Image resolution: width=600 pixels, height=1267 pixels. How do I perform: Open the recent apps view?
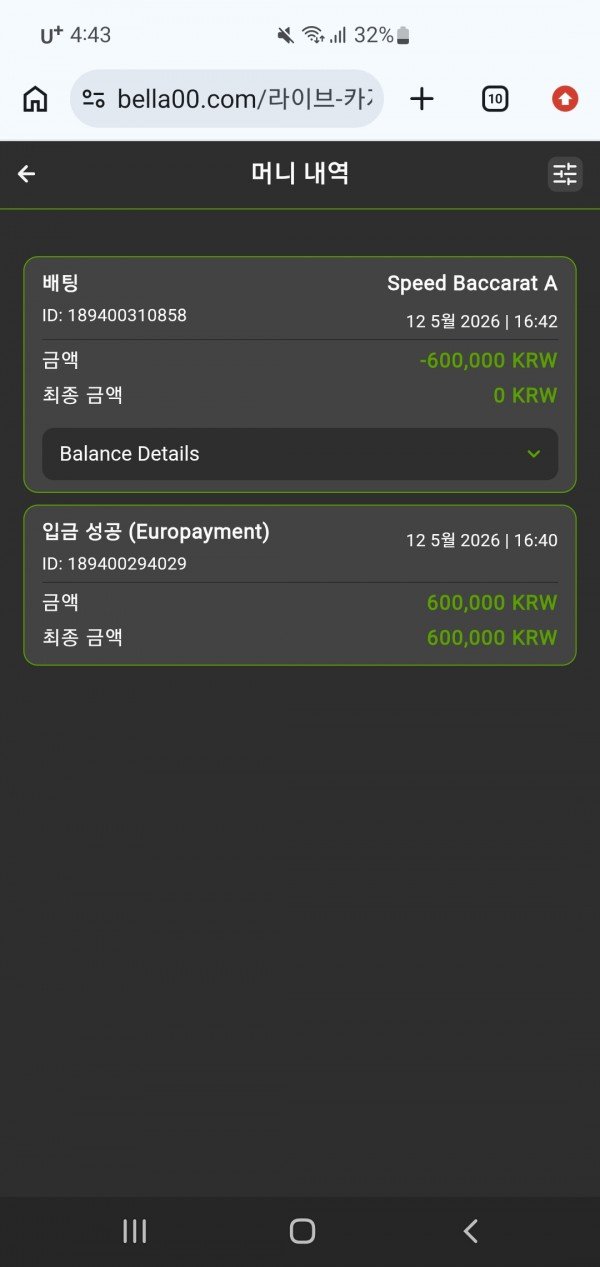[x=134, y=1231]
